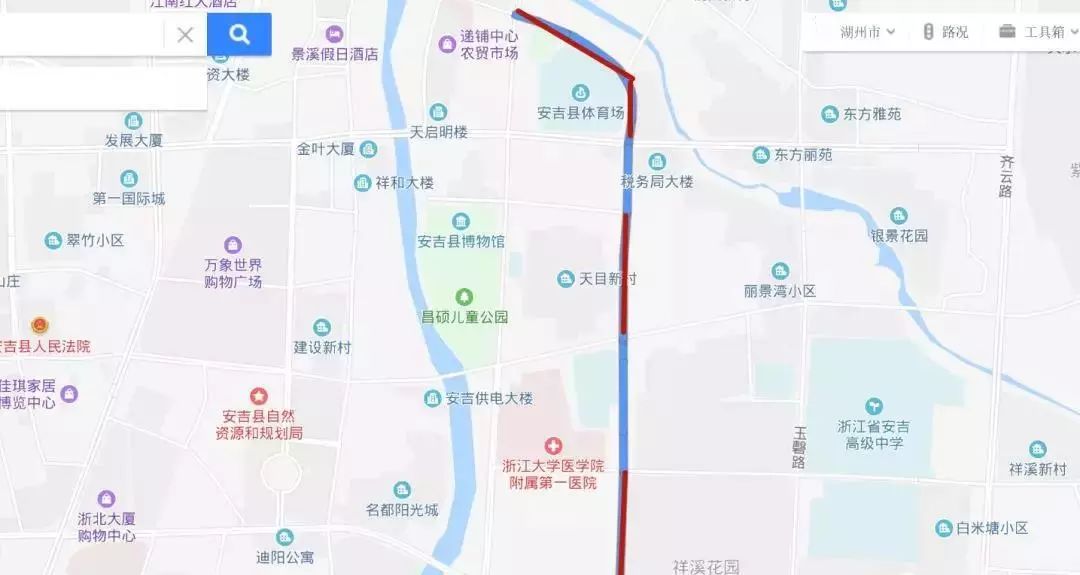Screen dimensions: 1080x575
Task: Select the 安吉县体育场 map marker
Action: coord(581,93)
